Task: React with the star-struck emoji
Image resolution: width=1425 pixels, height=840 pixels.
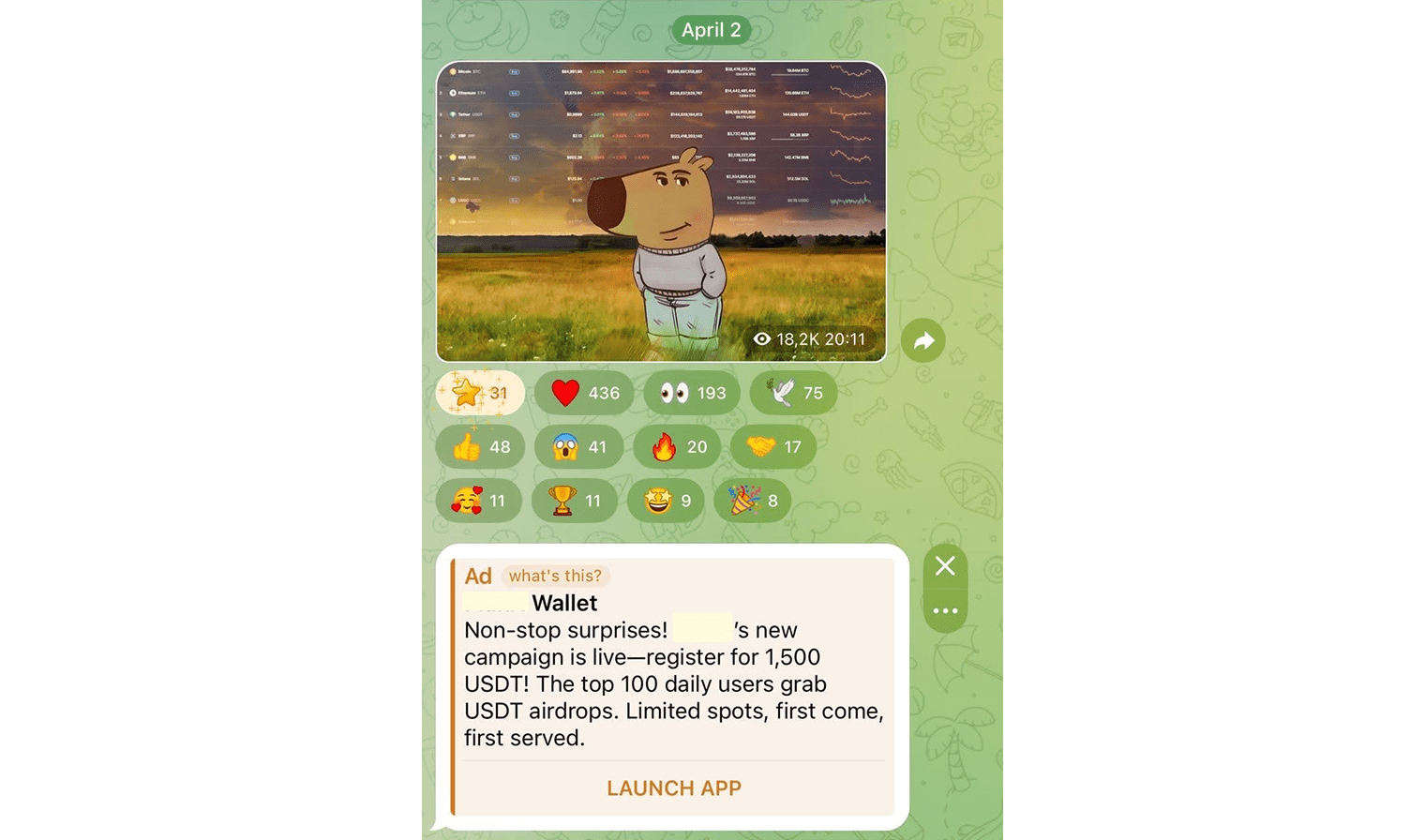Action: tap(667, 501)
